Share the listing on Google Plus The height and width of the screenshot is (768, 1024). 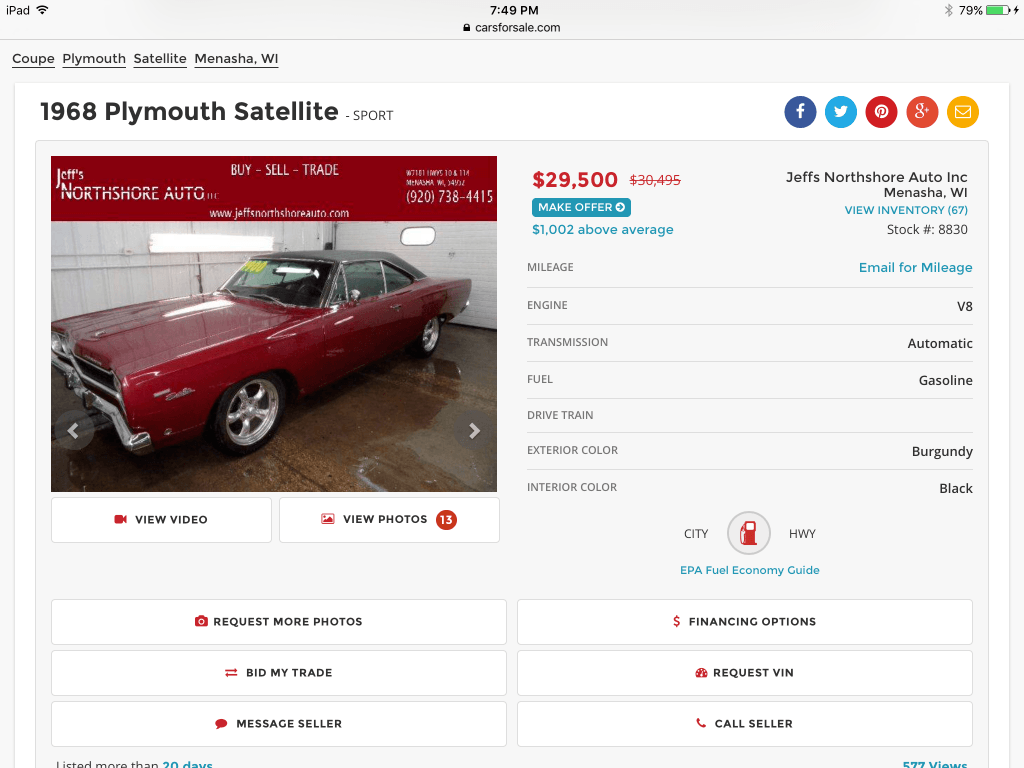922,112
